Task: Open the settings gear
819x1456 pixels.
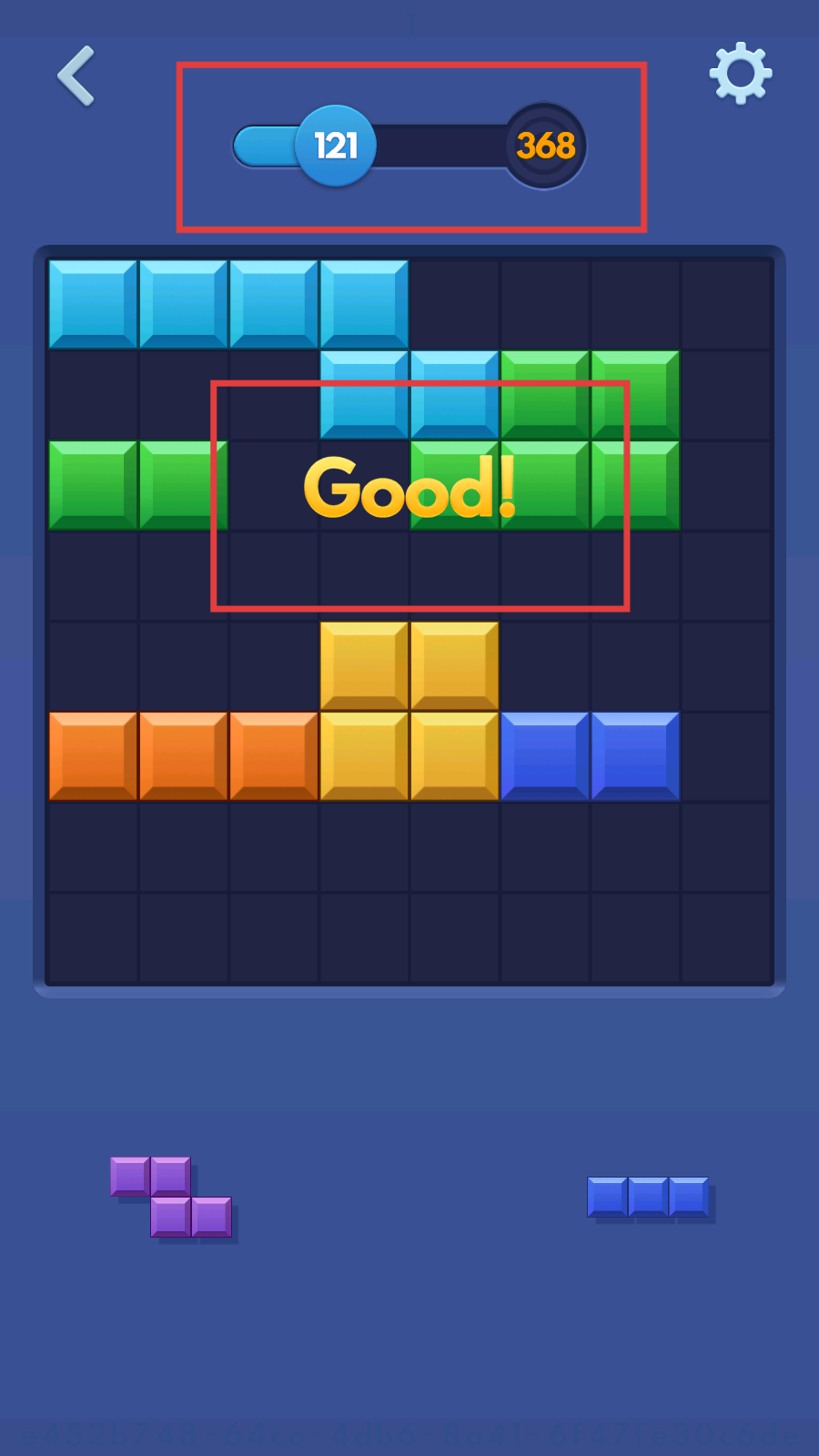Action: point(741,73)
